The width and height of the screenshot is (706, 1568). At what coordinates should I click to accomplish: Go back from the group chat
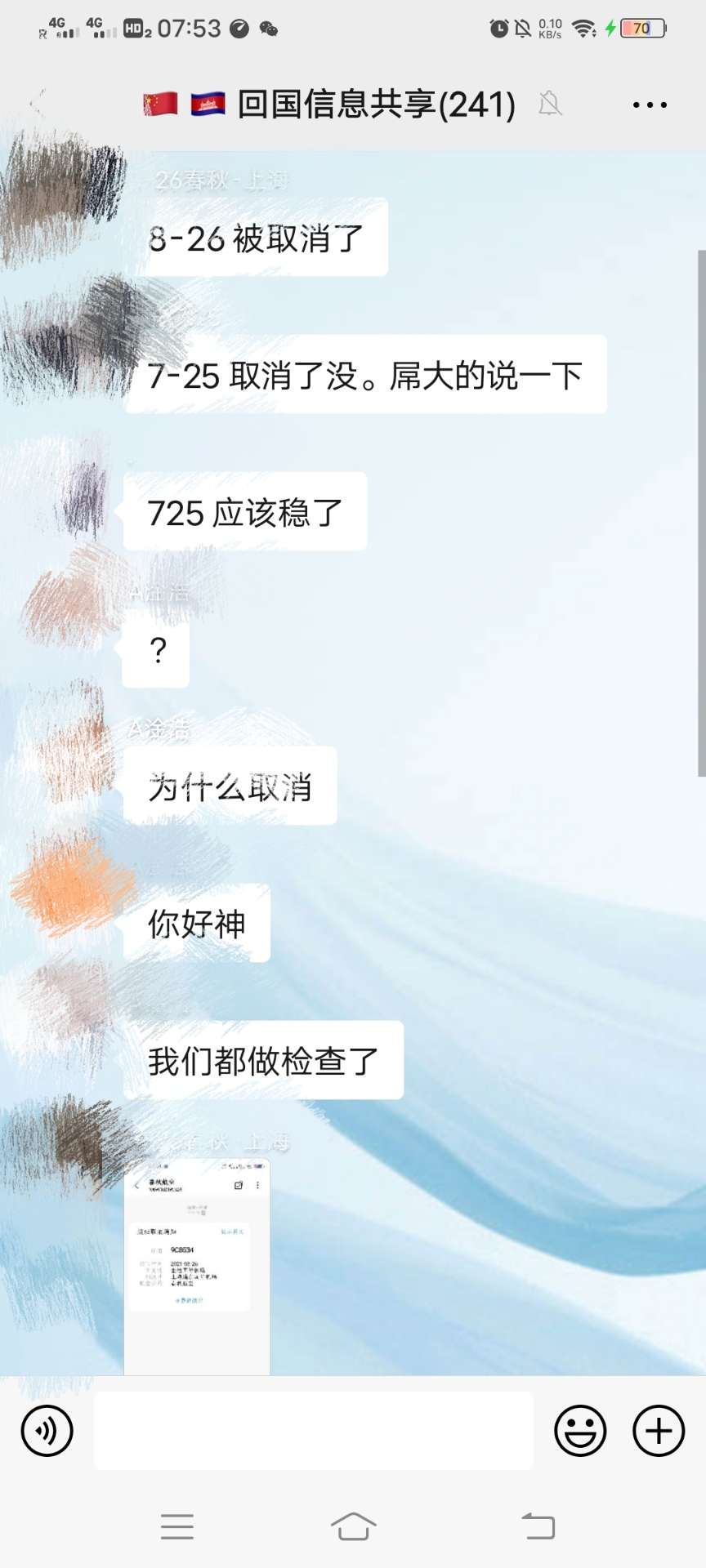tap(36, 104)
